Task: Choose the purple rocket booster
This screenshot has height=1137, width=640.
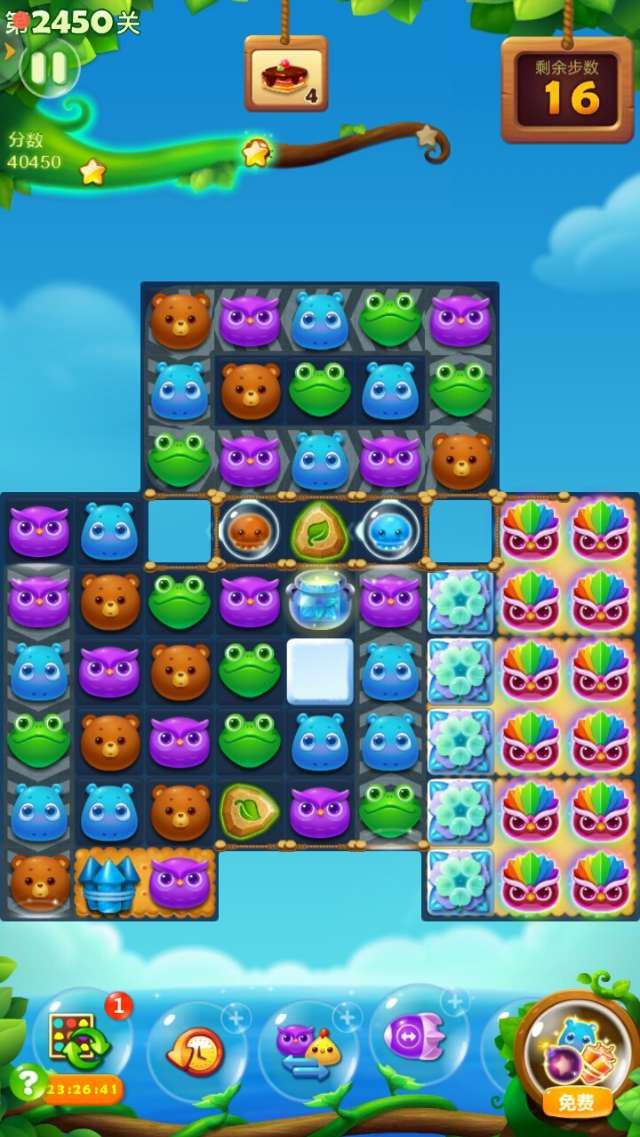Action: (418, 1040)
